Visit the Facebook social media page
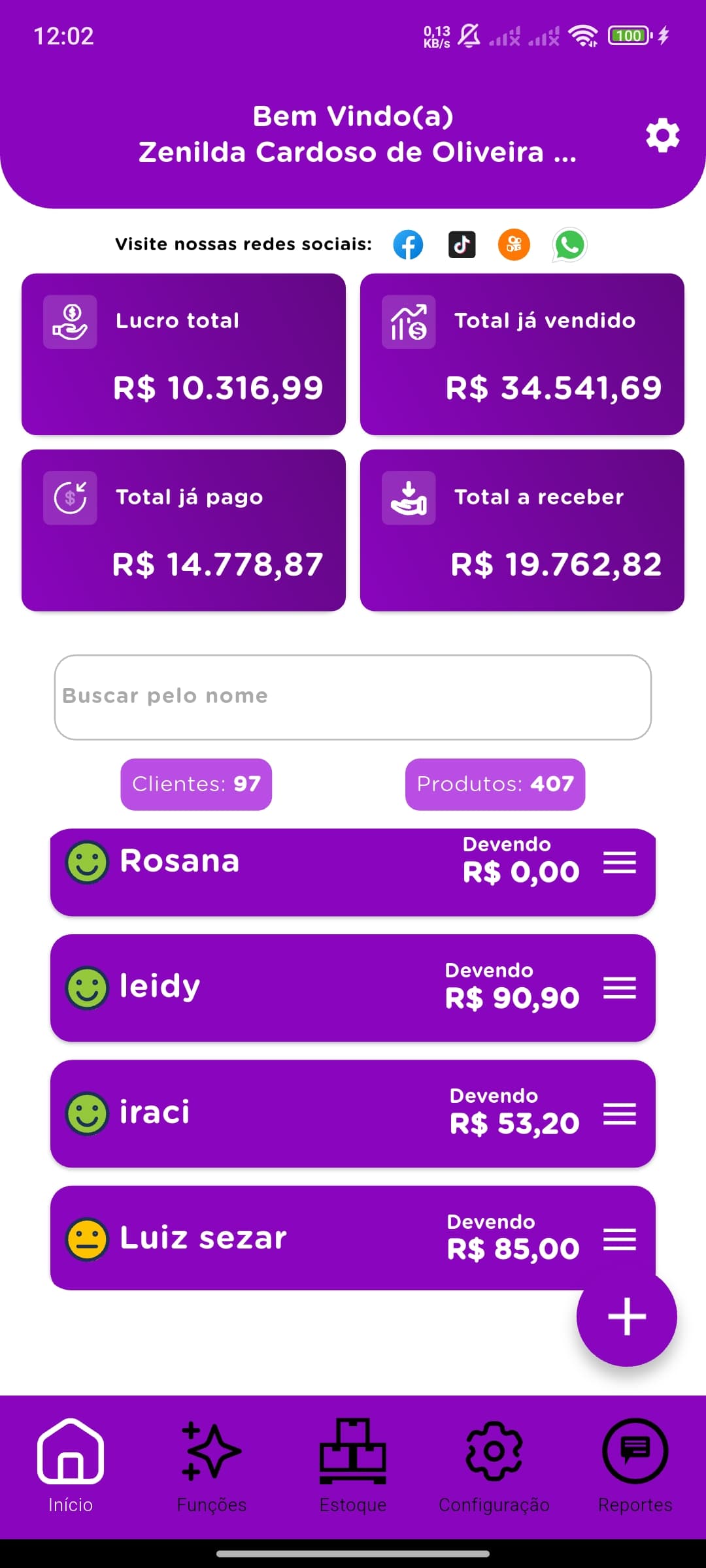 [x=409, y=244]
